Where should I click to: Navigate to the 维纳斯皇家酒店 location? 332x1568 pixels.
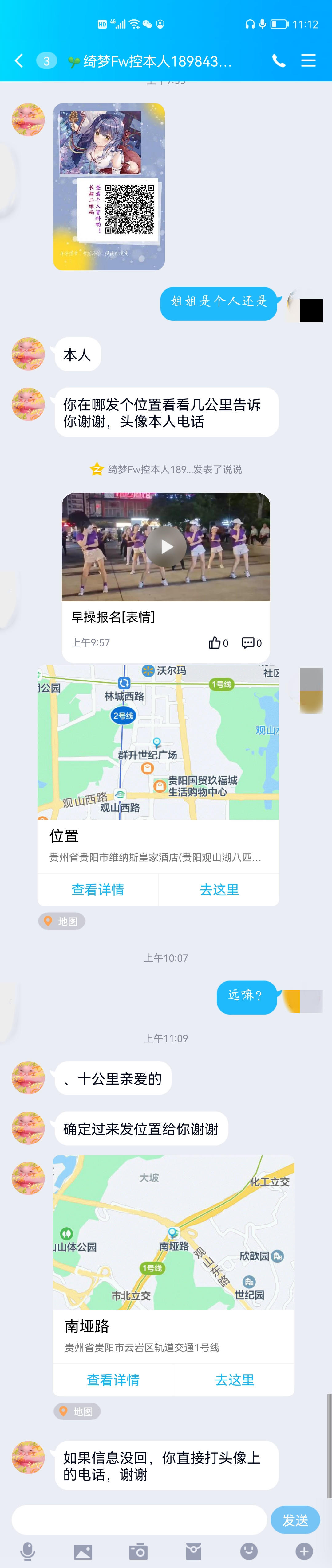click(x=219, y=889)
